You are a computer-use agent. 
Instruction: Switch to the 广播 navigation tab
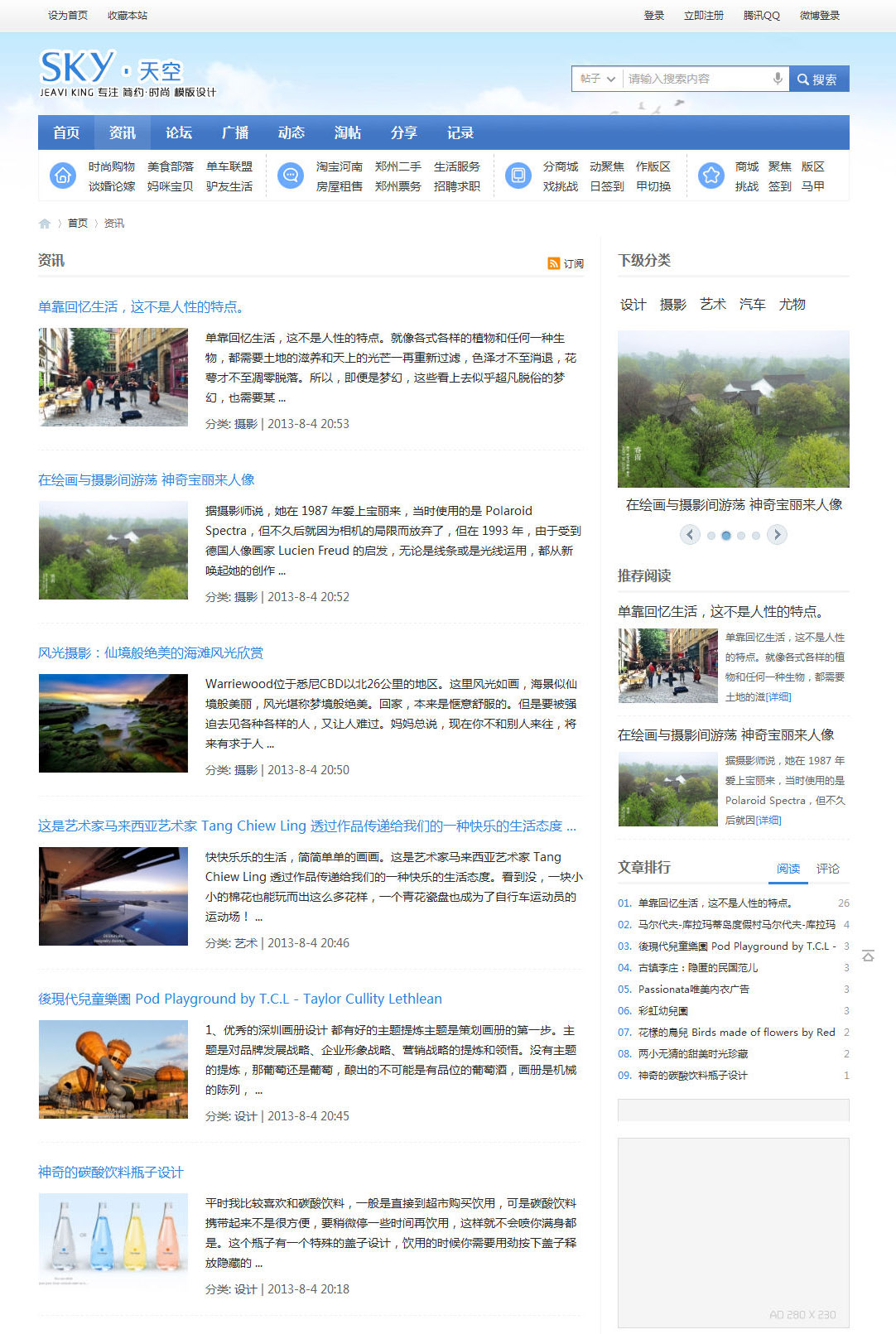pos(234,132)
